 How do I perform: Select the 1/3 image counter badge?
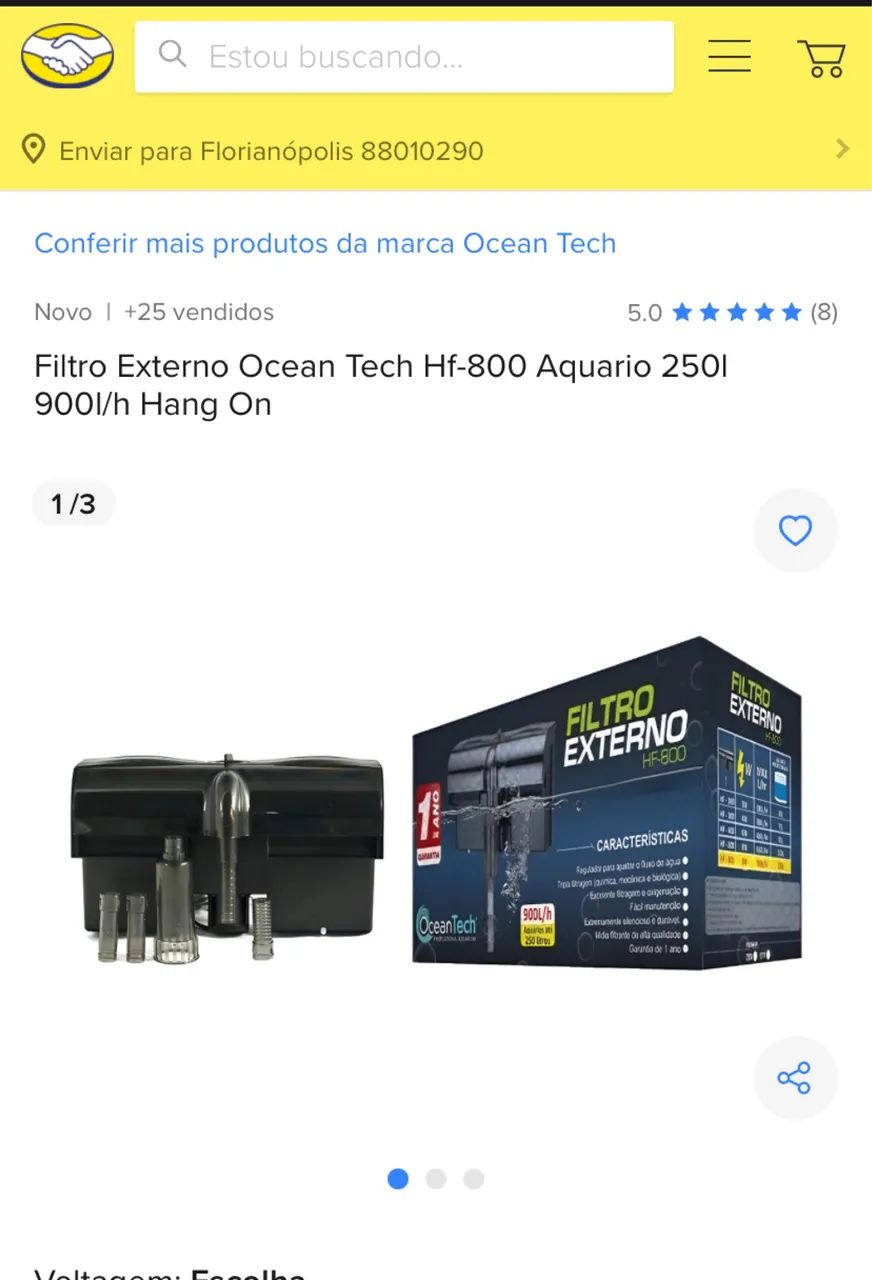pyautogui.click(x=73, y=503)
